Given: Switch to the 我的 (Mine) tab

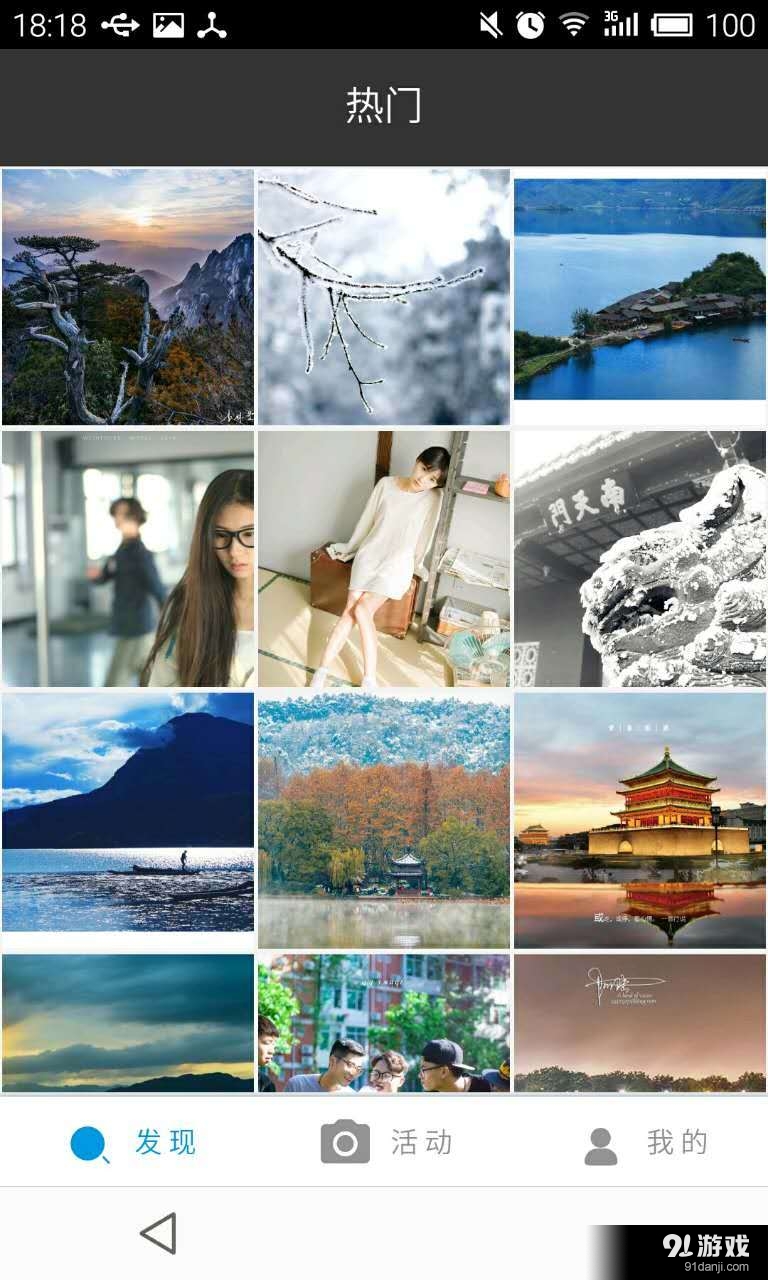Looking at the screenshot, I should 676,1143.
